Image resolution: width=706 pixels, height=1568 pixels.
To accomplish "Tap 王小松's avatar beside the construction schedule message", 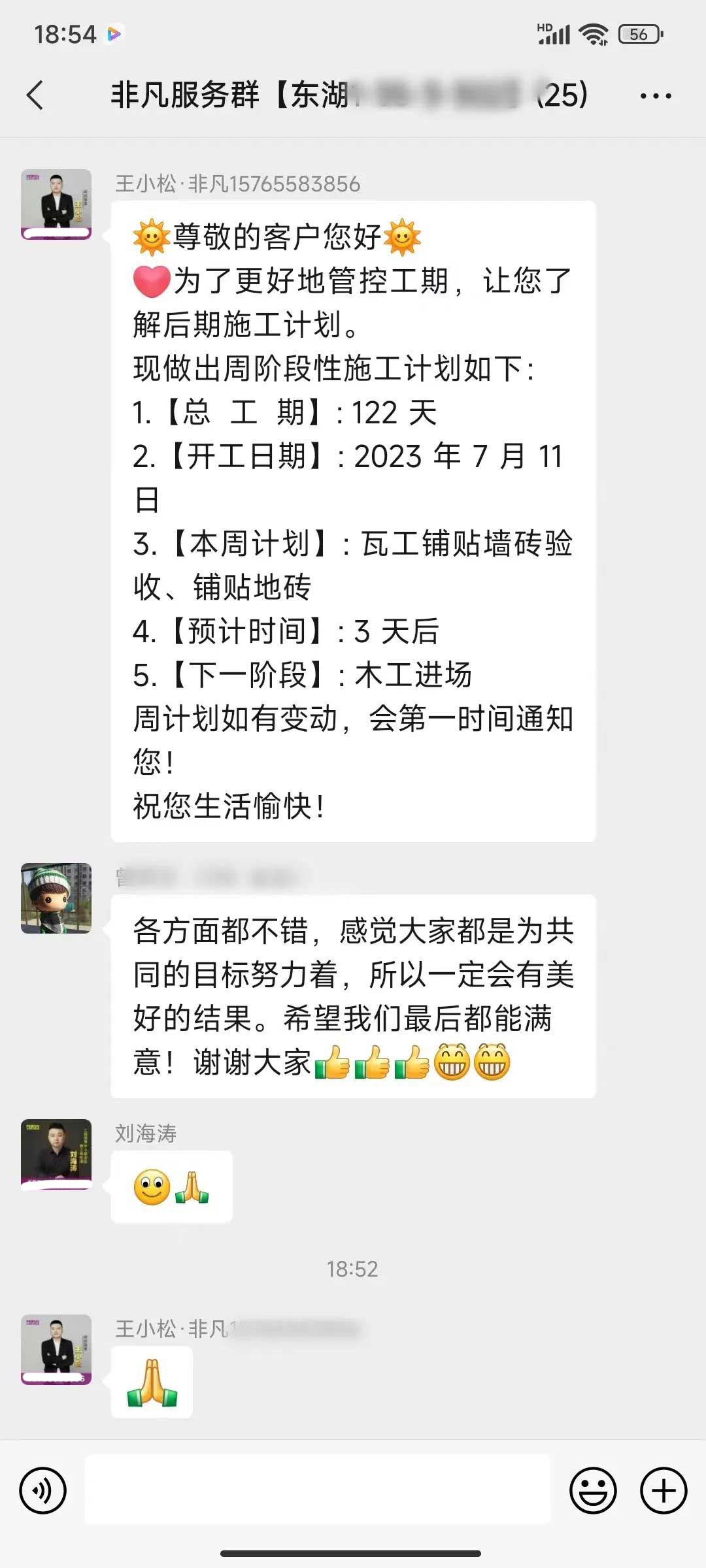I will click(x=56, y=204).
